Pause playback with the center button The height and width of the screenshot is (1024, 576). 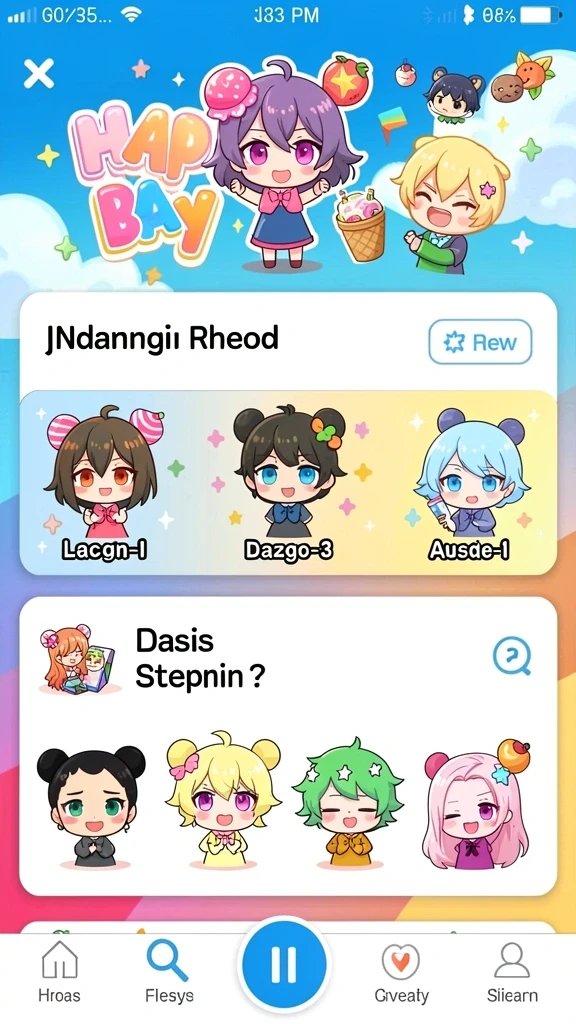pyautogui.click(x=284, y=964)
